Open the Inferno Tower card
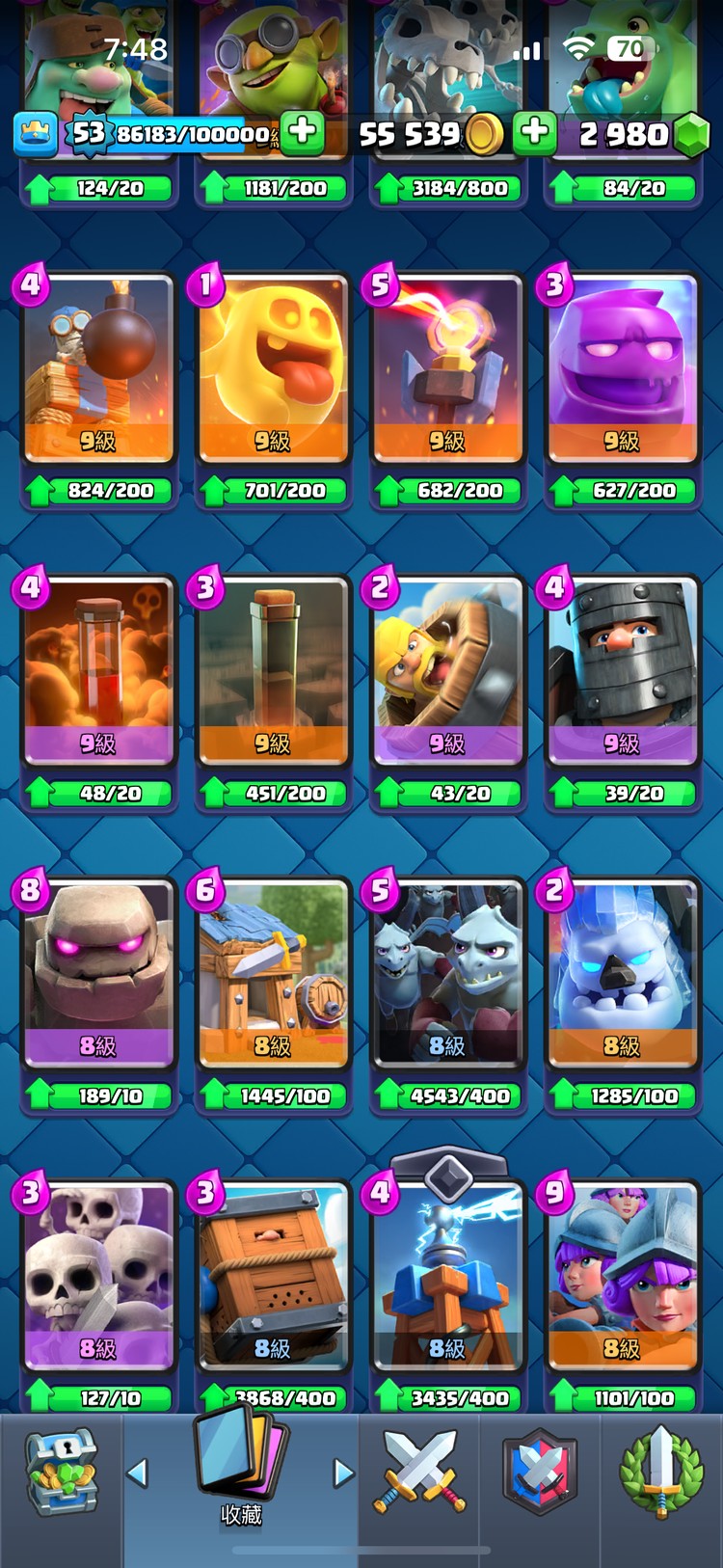Viewport: 723px width, 1568px height. click(x=447, y=371)
